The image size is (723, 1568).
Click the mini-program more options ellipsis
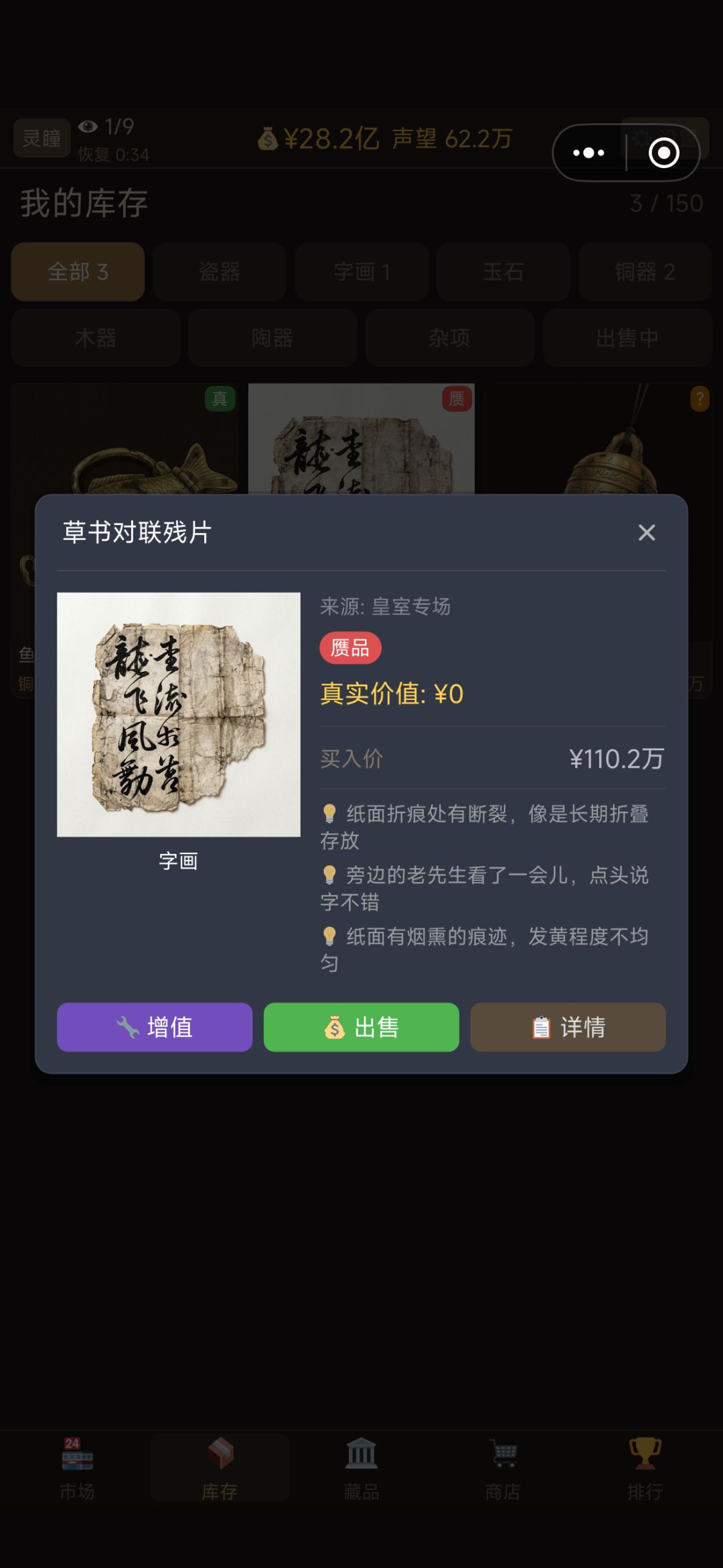[x=587, y=153]
